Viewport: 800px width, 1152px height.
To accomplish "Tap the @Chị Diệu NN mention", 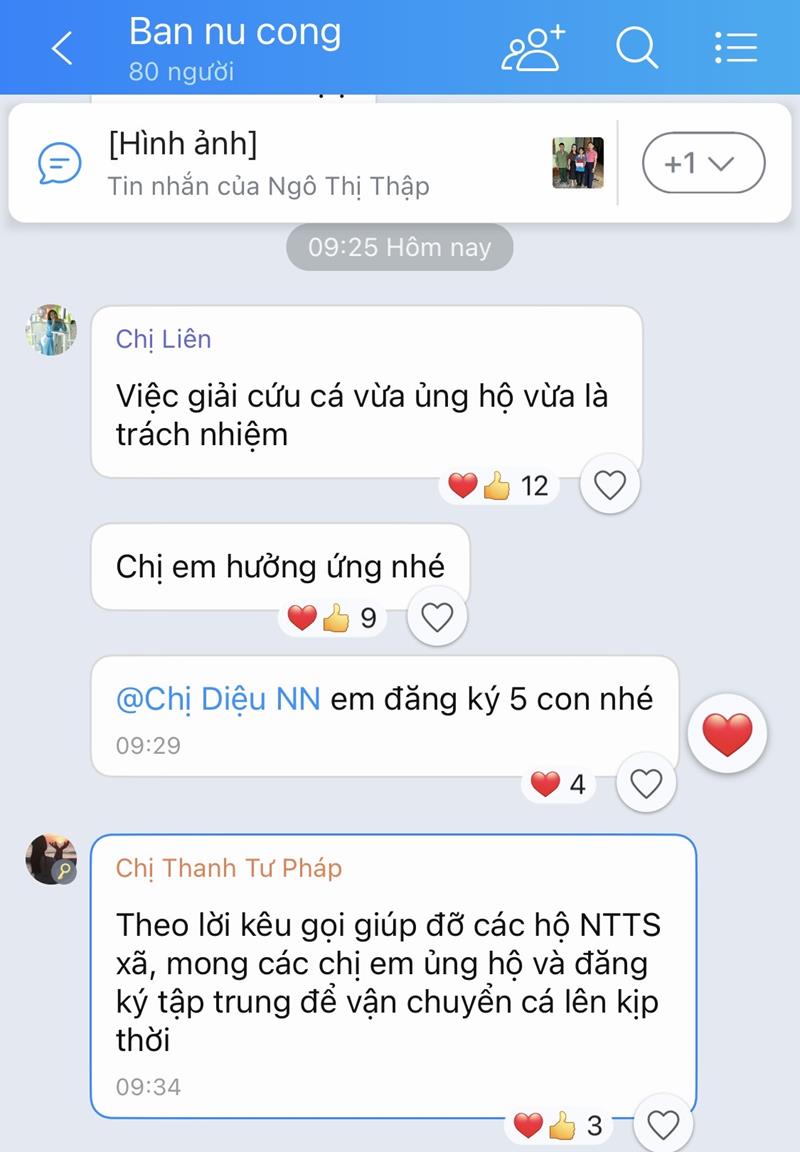I will coord(218,699).
